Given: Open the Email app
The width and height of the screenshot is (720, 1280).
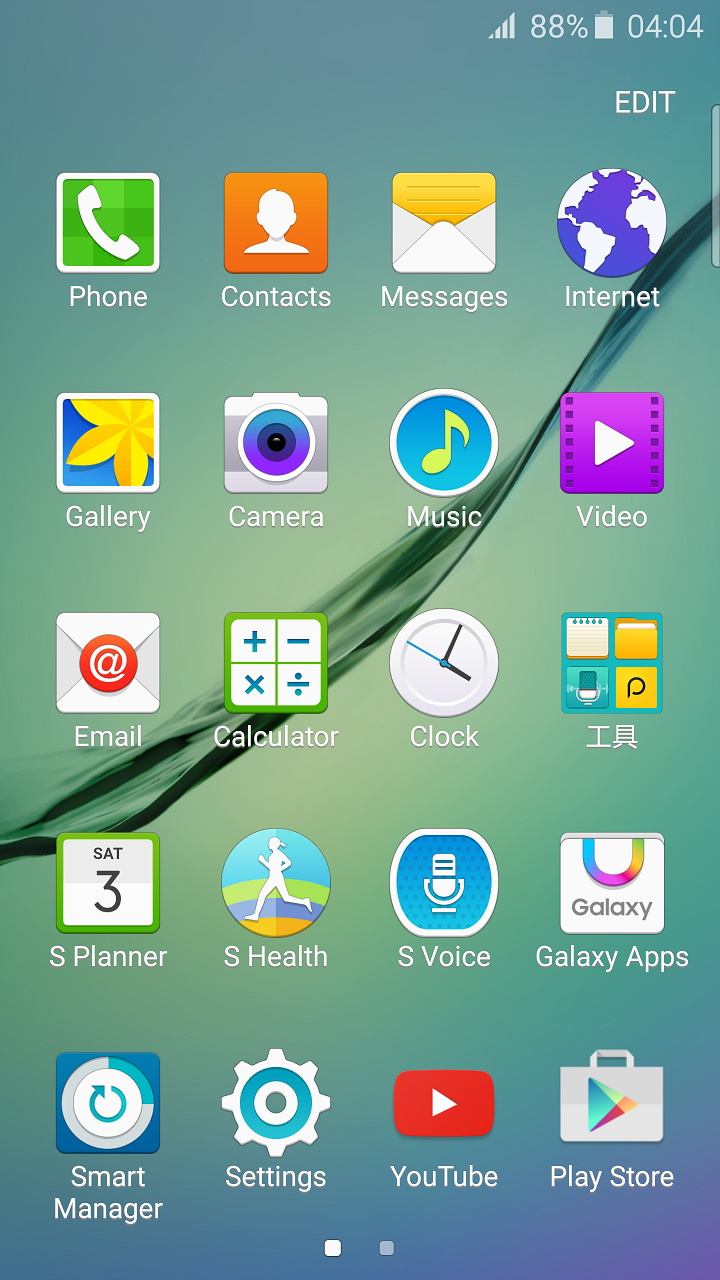Looking at the screenshot, I should (x=108, y=663).
